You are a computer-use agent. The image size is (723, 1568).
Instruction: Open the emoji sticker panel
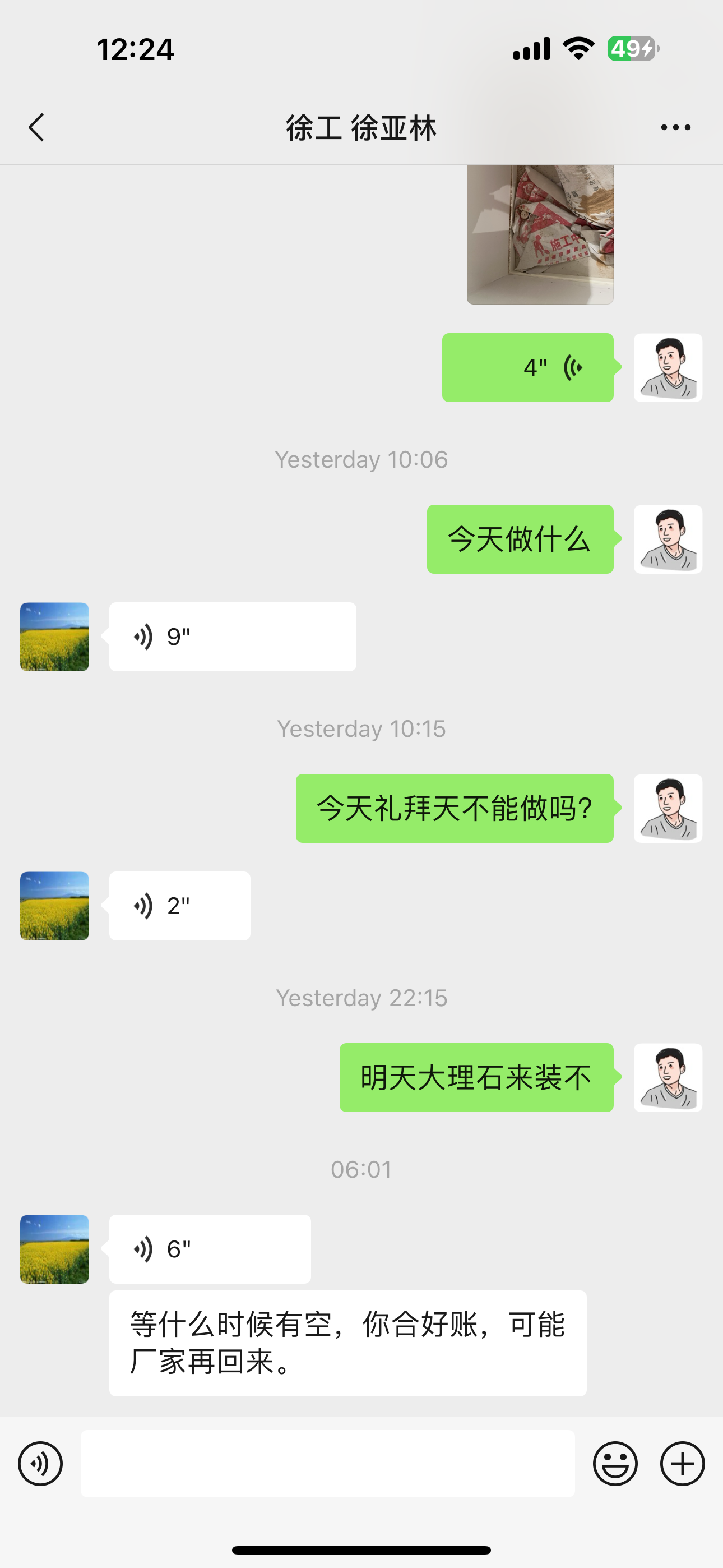tap(615, 1463)
